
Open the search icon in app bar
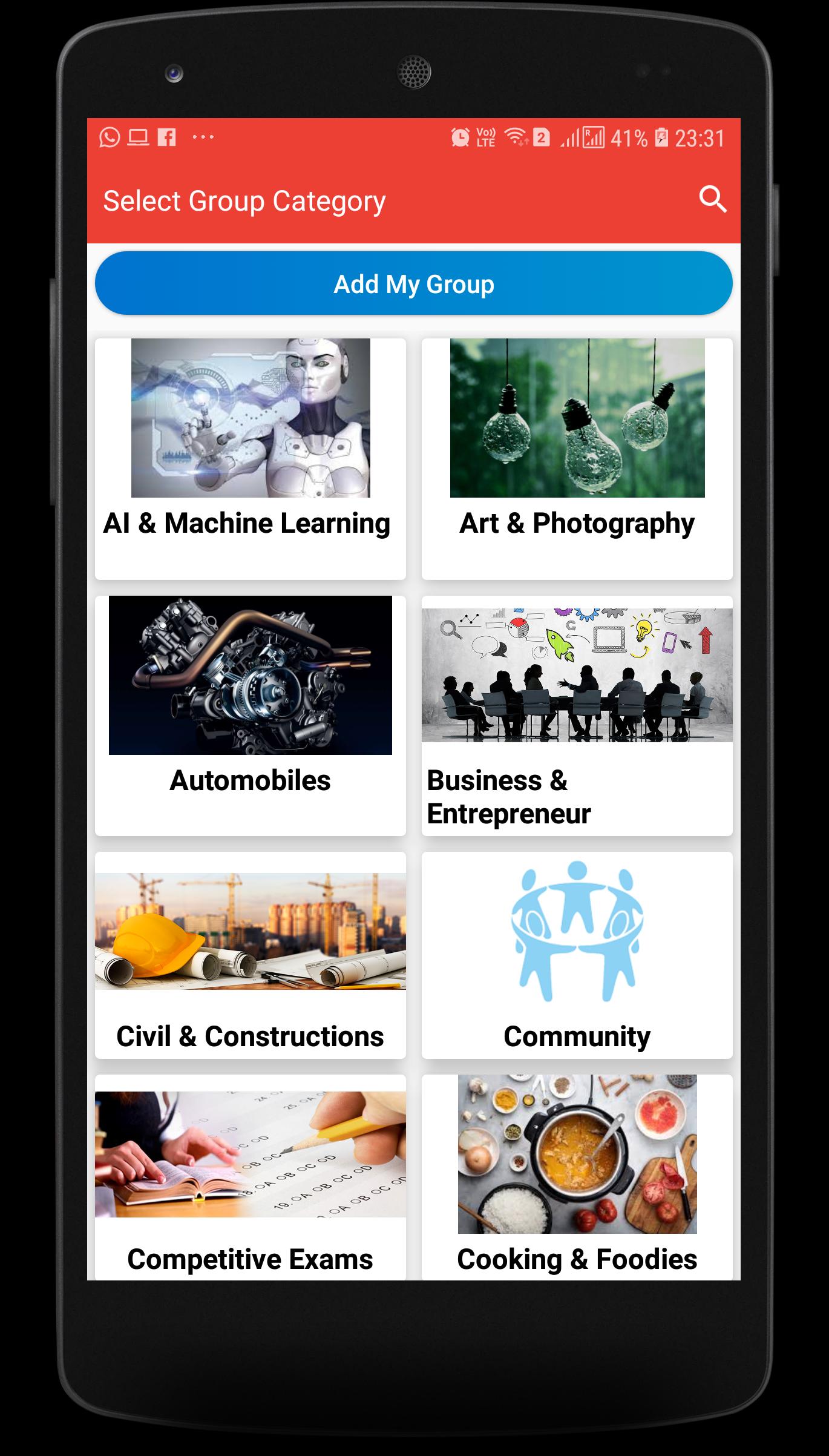click(712, 199)
